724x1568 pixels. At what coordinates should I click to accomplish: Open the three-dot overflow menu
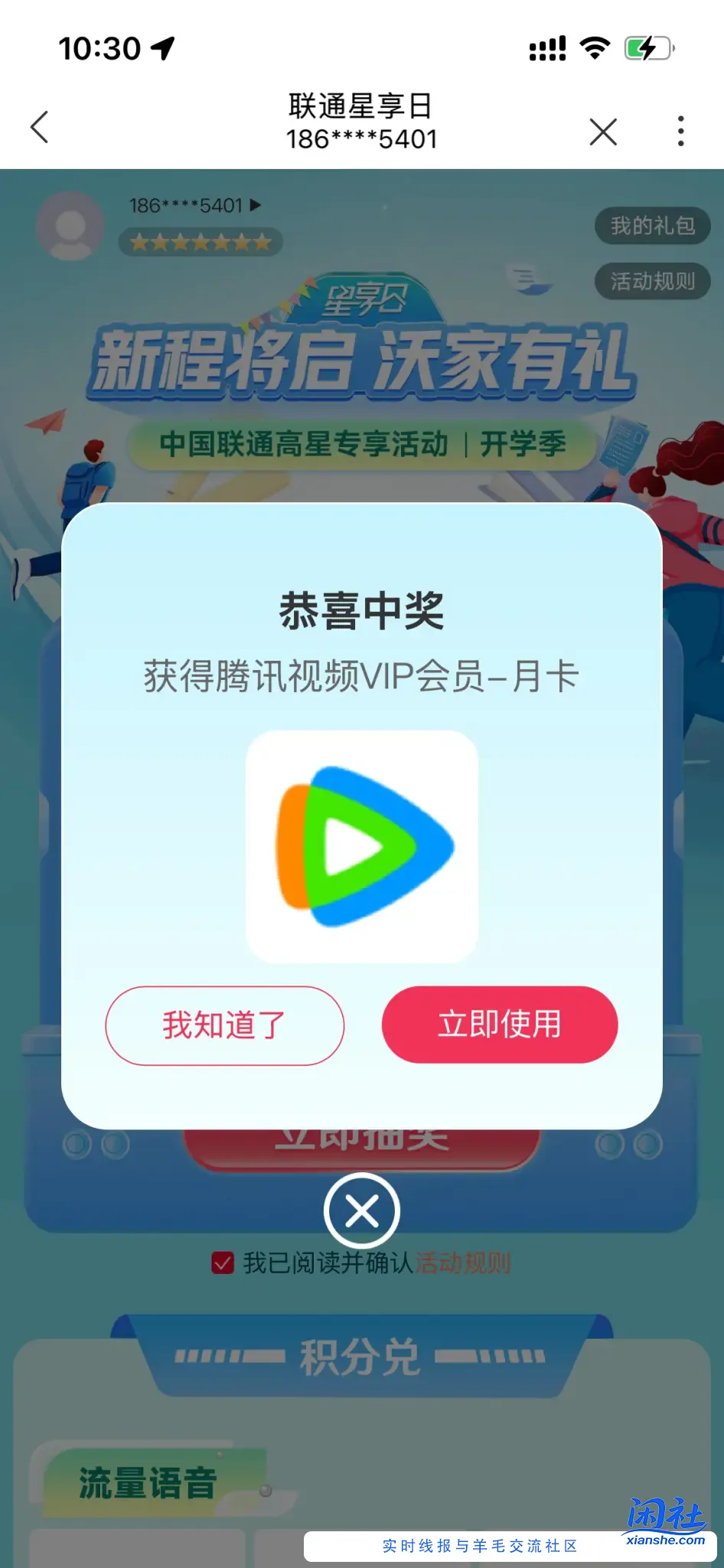[x=680, y=132]
